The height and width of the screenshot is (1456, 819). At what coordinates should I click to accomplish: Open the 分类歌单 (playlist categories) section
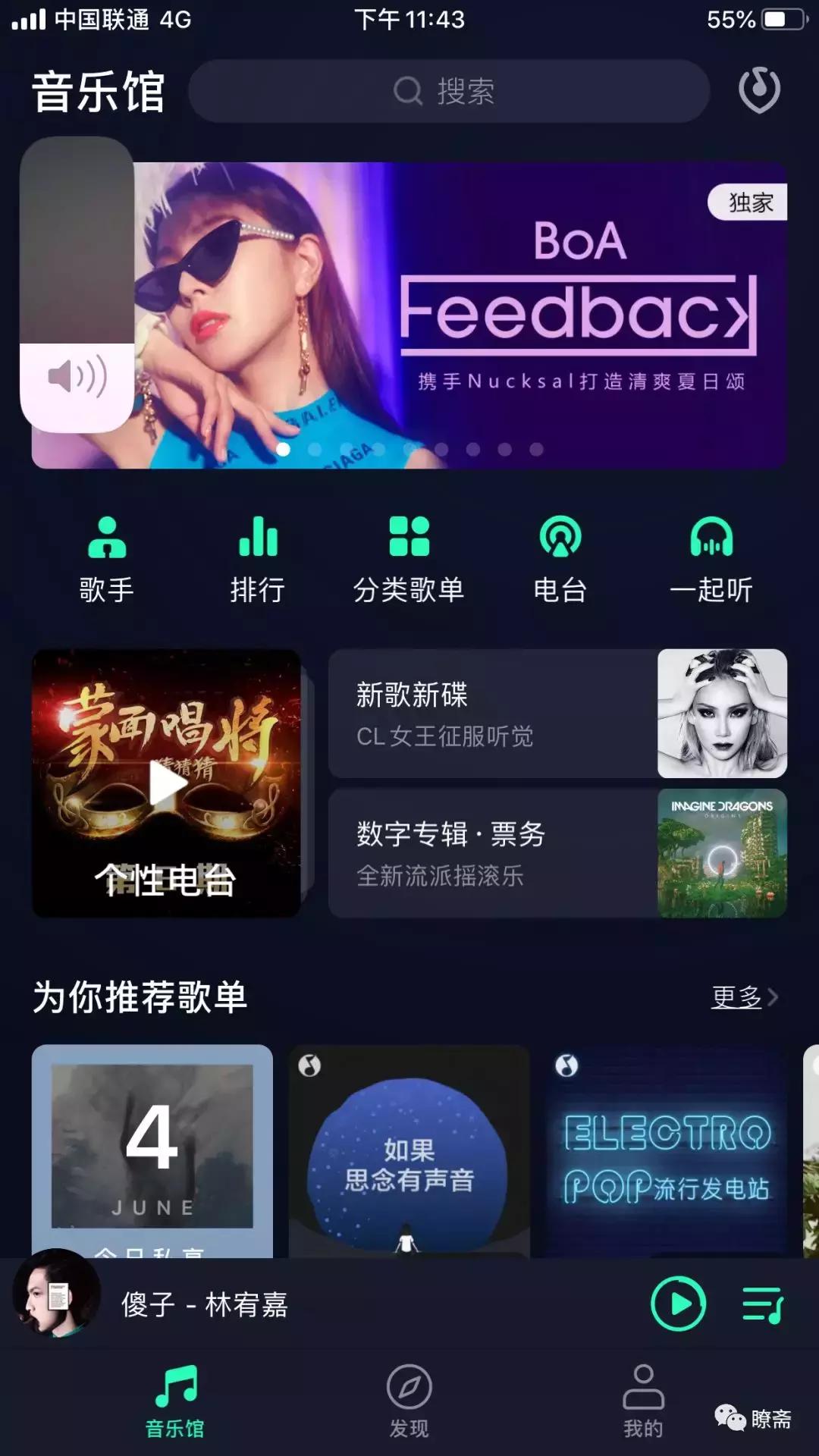(409, 557)
